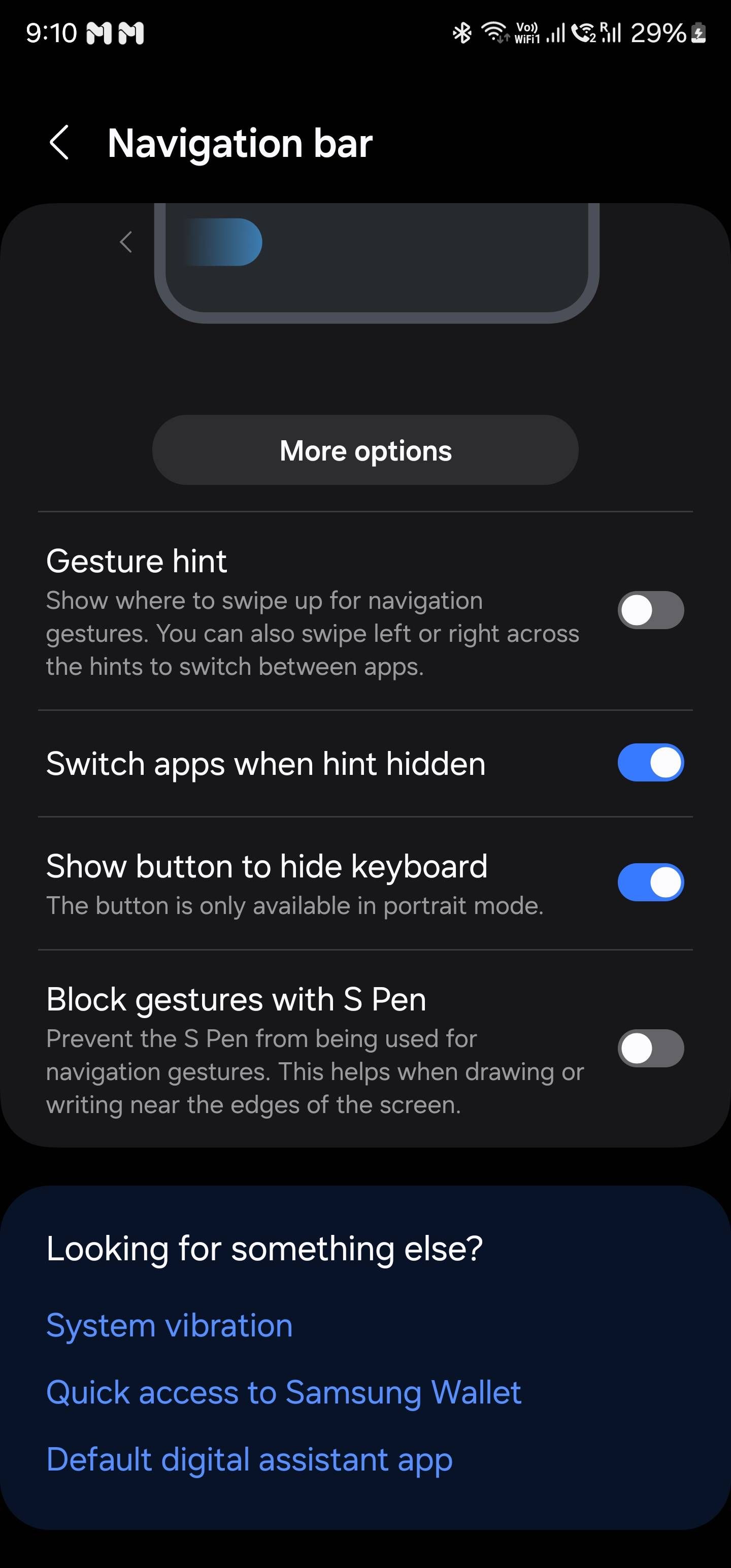Open More options
The height and width of the screenshot is (1568, 731).
tap(365, 450)
